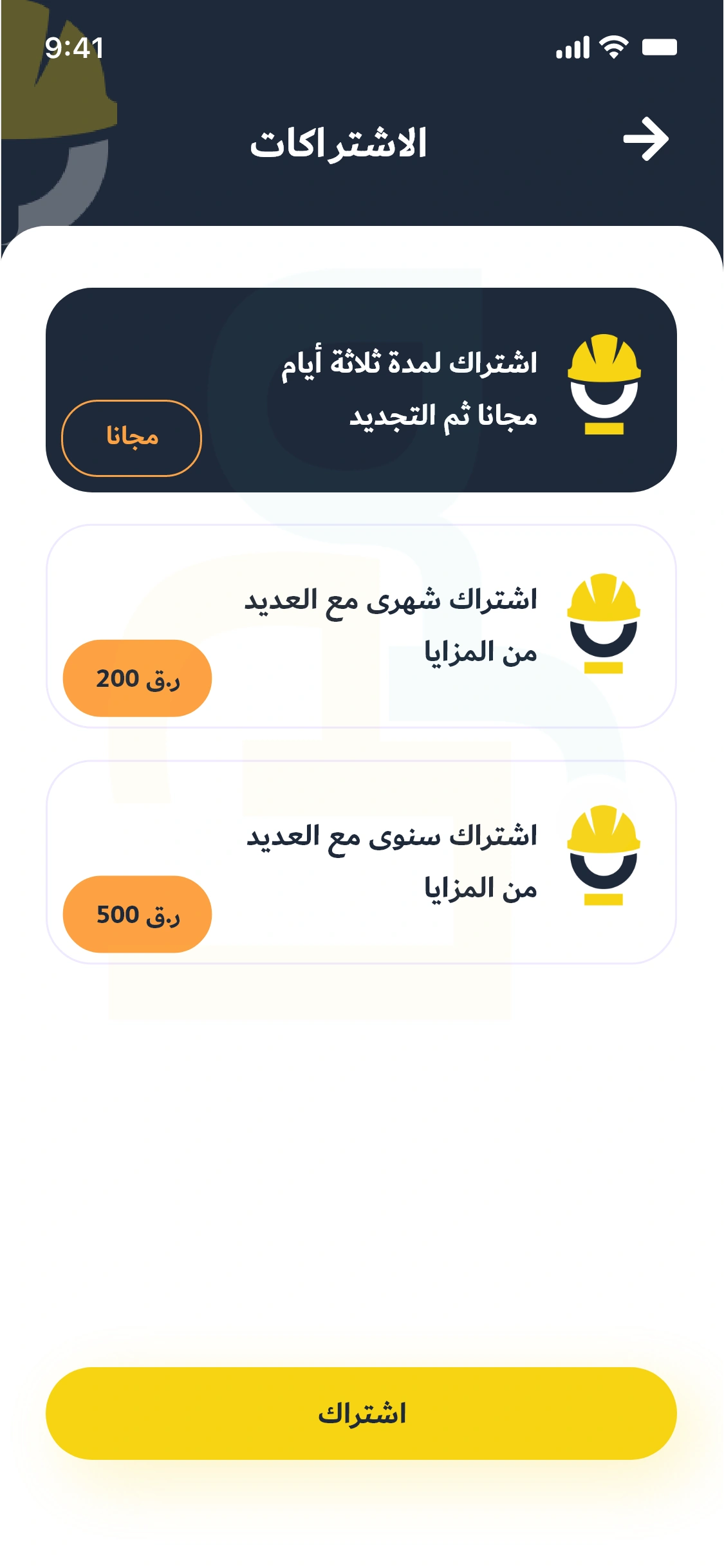The height and width of the screenshot is (1568, 724).
Task: Select the yearly subscription plan card
Action: click(362, 863)
